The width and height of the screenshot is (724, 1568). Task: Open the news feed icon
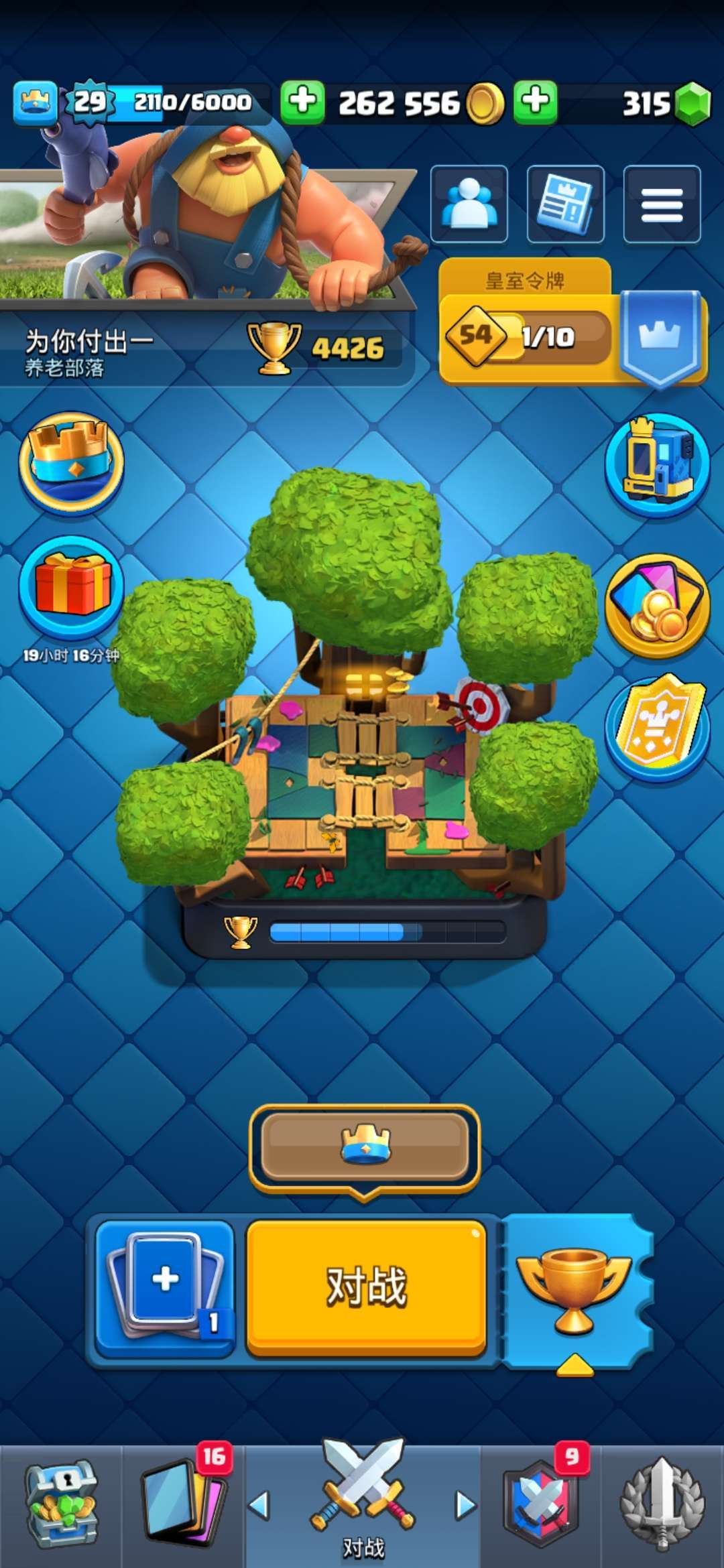click(566, 204)
